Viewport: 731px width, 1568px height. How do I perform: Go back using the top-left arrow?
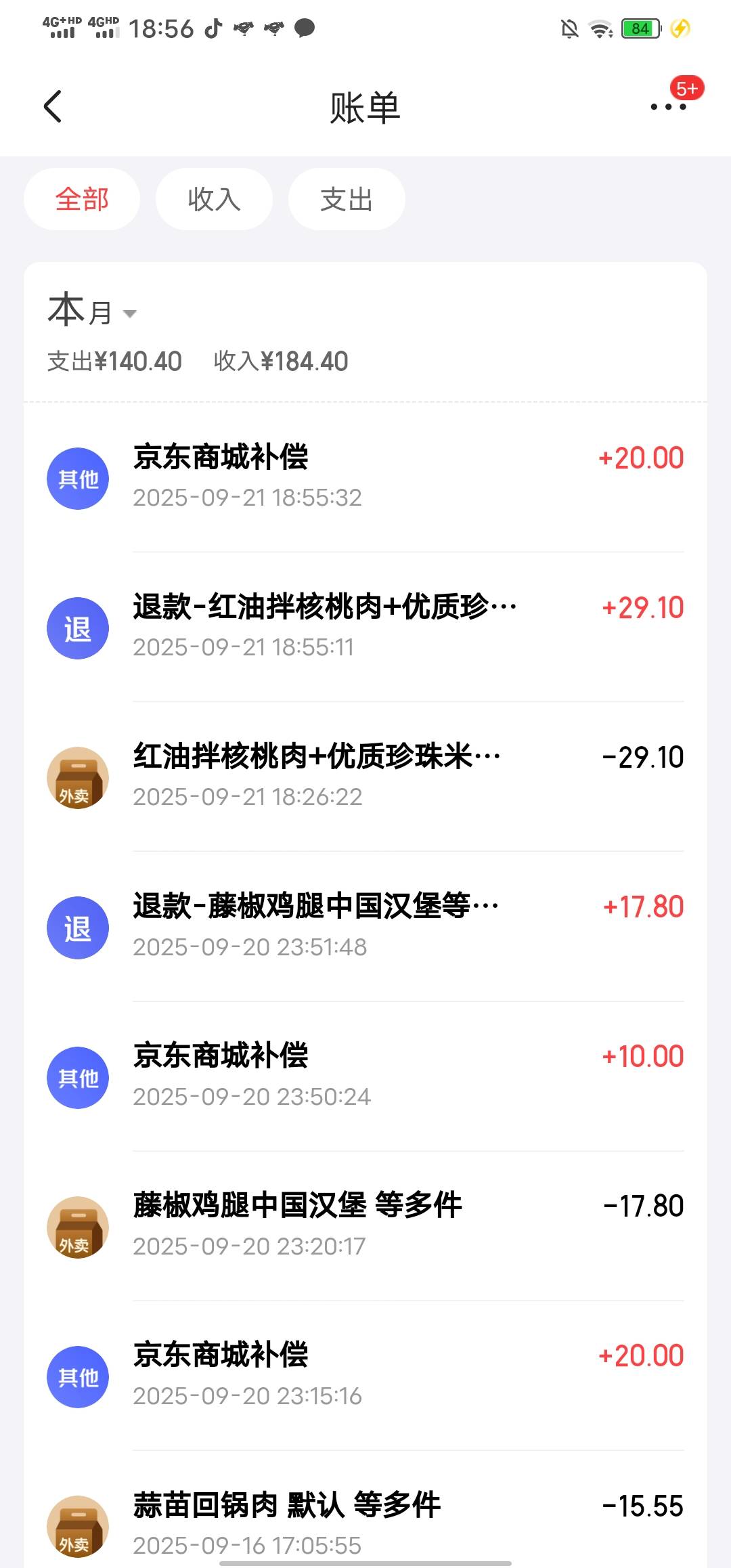pos(53,107)
